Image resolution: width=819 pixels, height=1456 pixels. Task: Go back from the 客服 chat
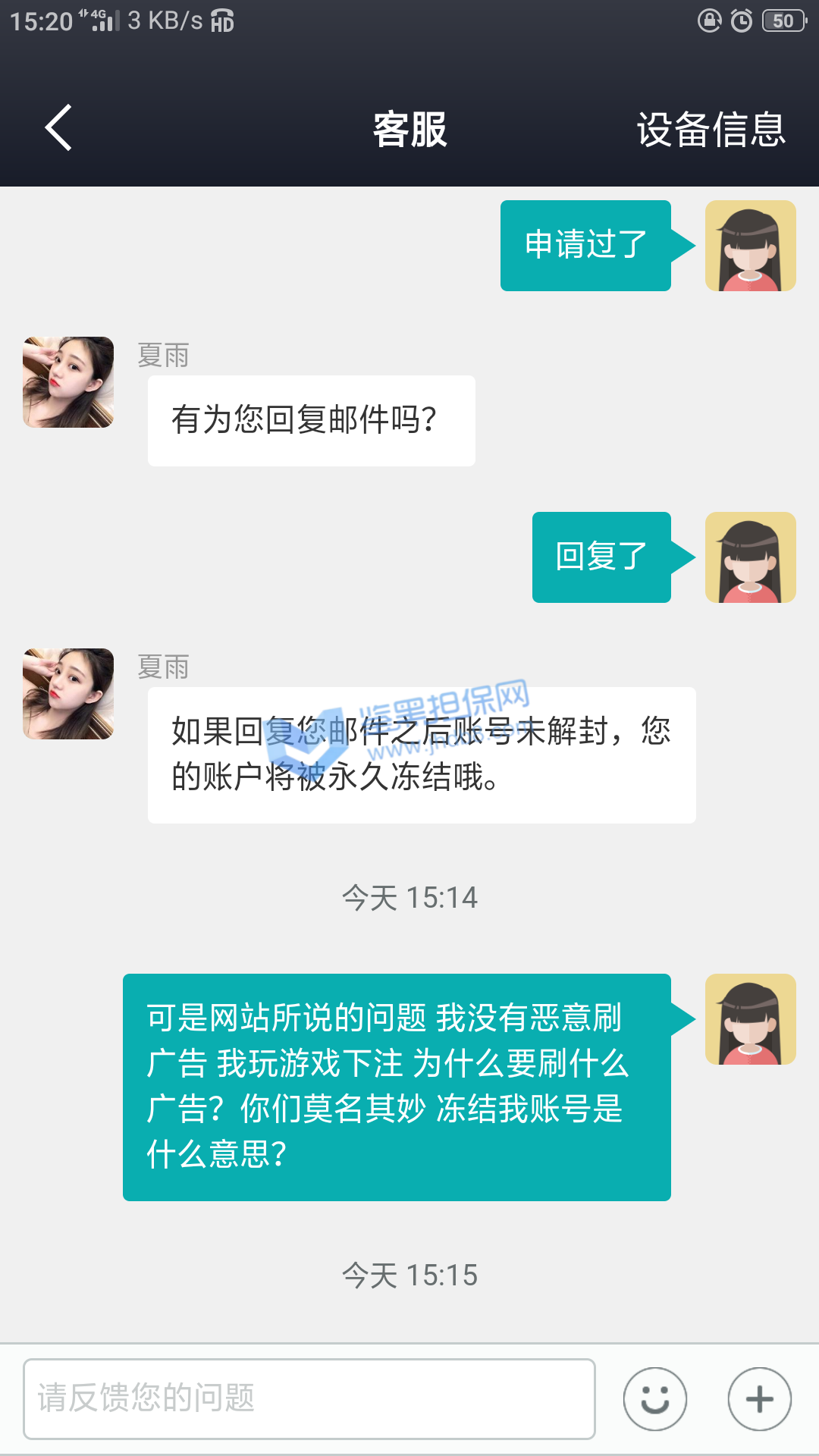[58, 127]
